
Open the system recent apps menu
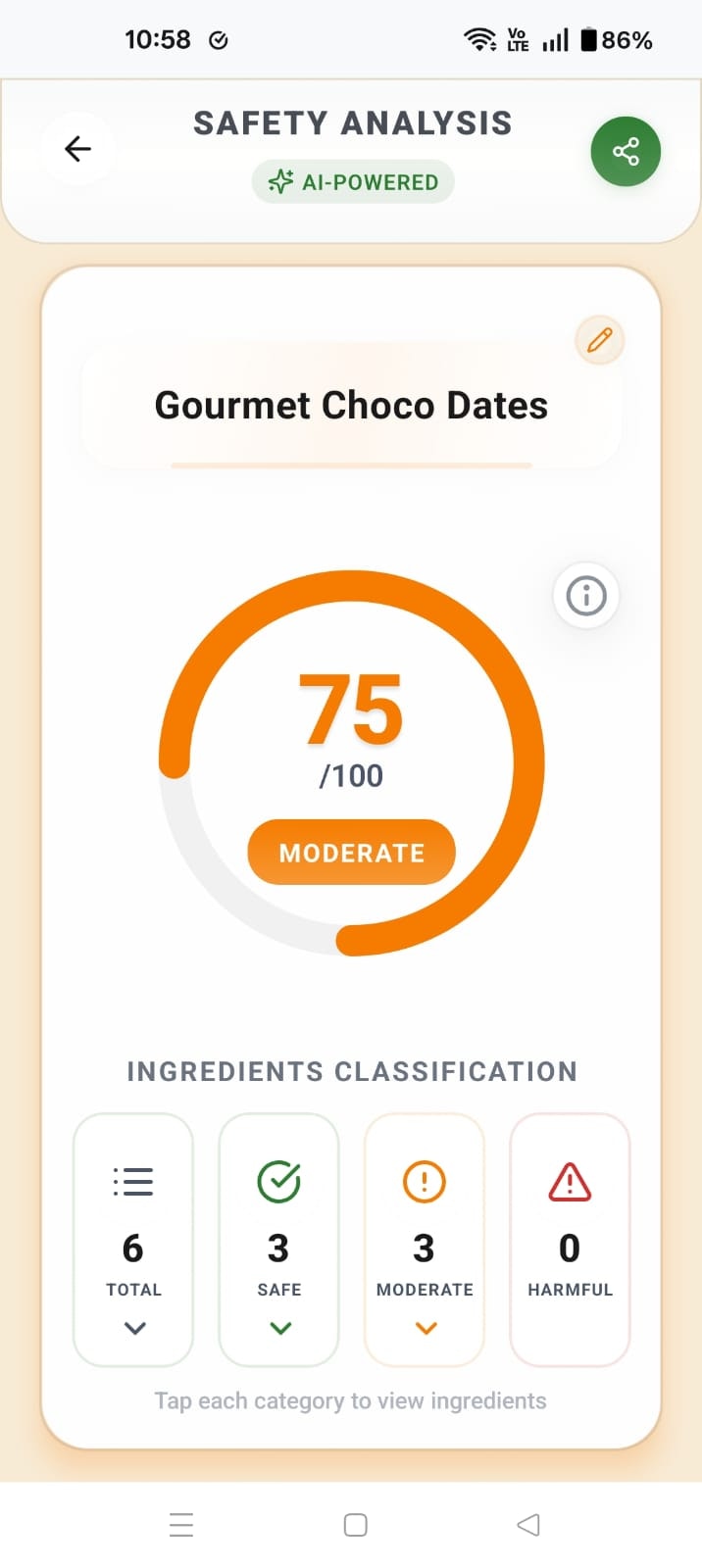tap(181, 1525)
